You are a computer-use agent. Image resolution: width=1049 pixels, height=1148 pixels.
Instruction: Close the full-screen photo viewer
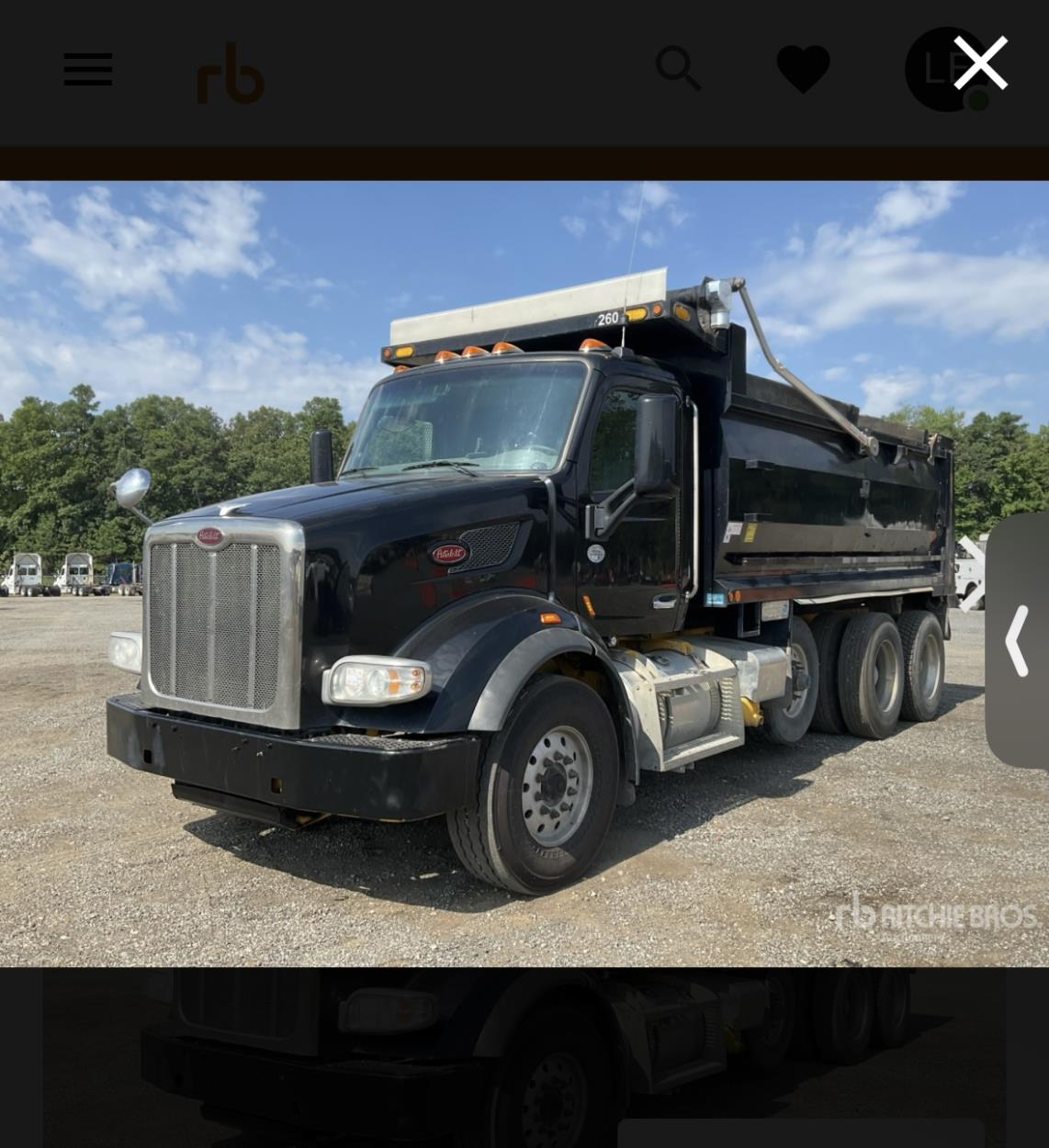980,63
